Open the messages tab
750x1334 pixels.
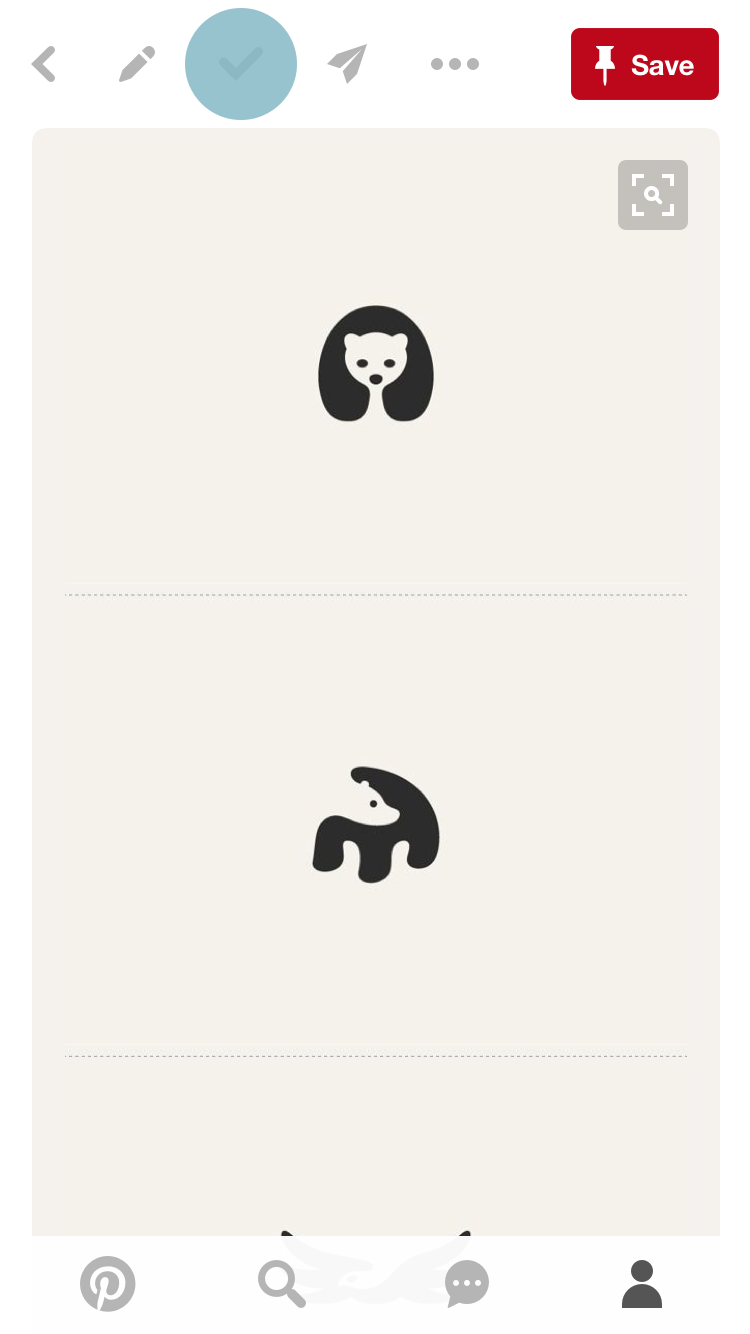[x=466, y=1283]
